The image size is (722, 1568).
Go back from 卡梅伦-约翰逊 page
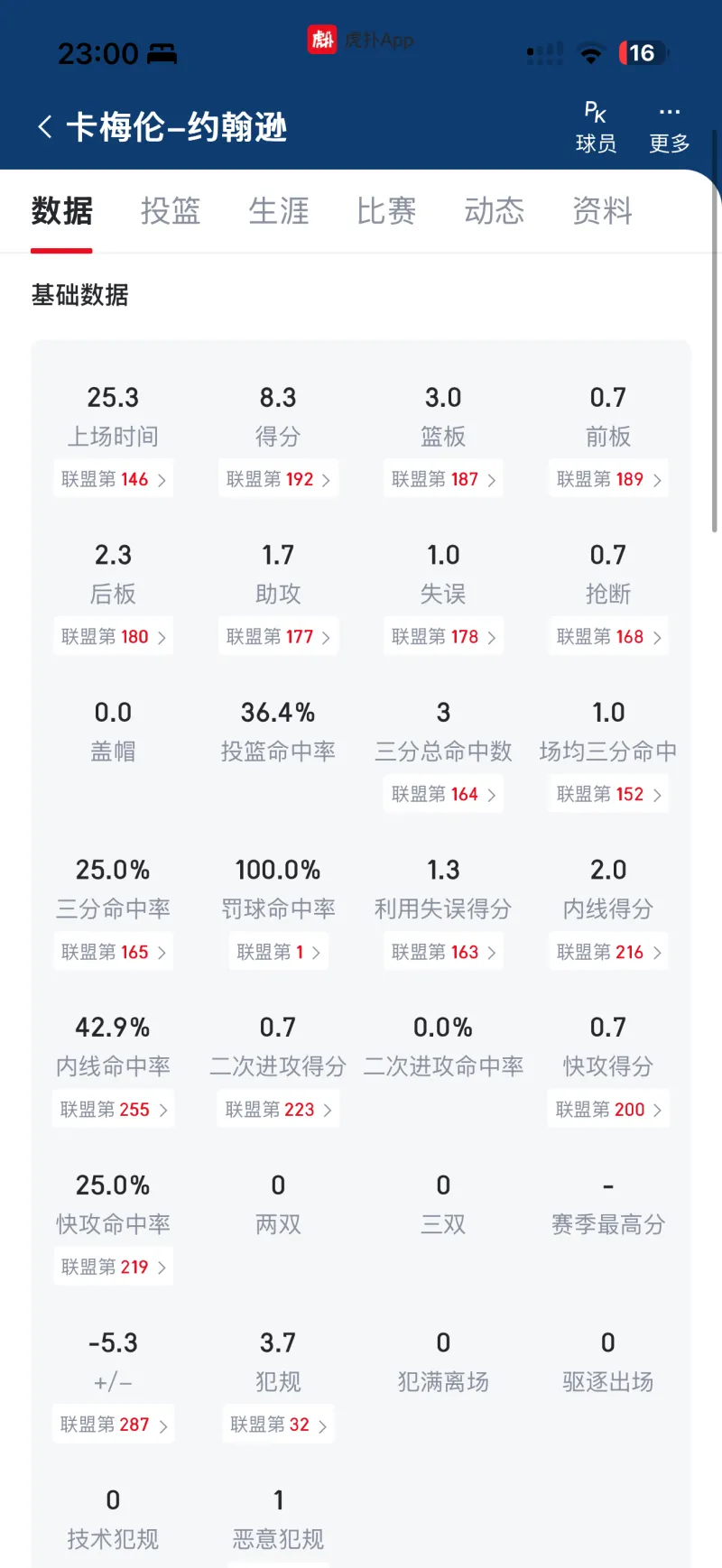tap(45, 126)
